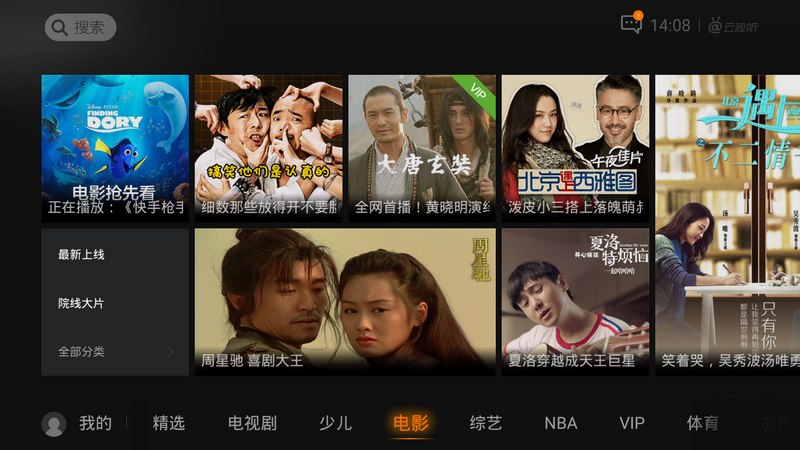The image size is (800, 450).
Task: Open the 大唐玄奘 VIP movie card
Action: click(x=422, y=148)
